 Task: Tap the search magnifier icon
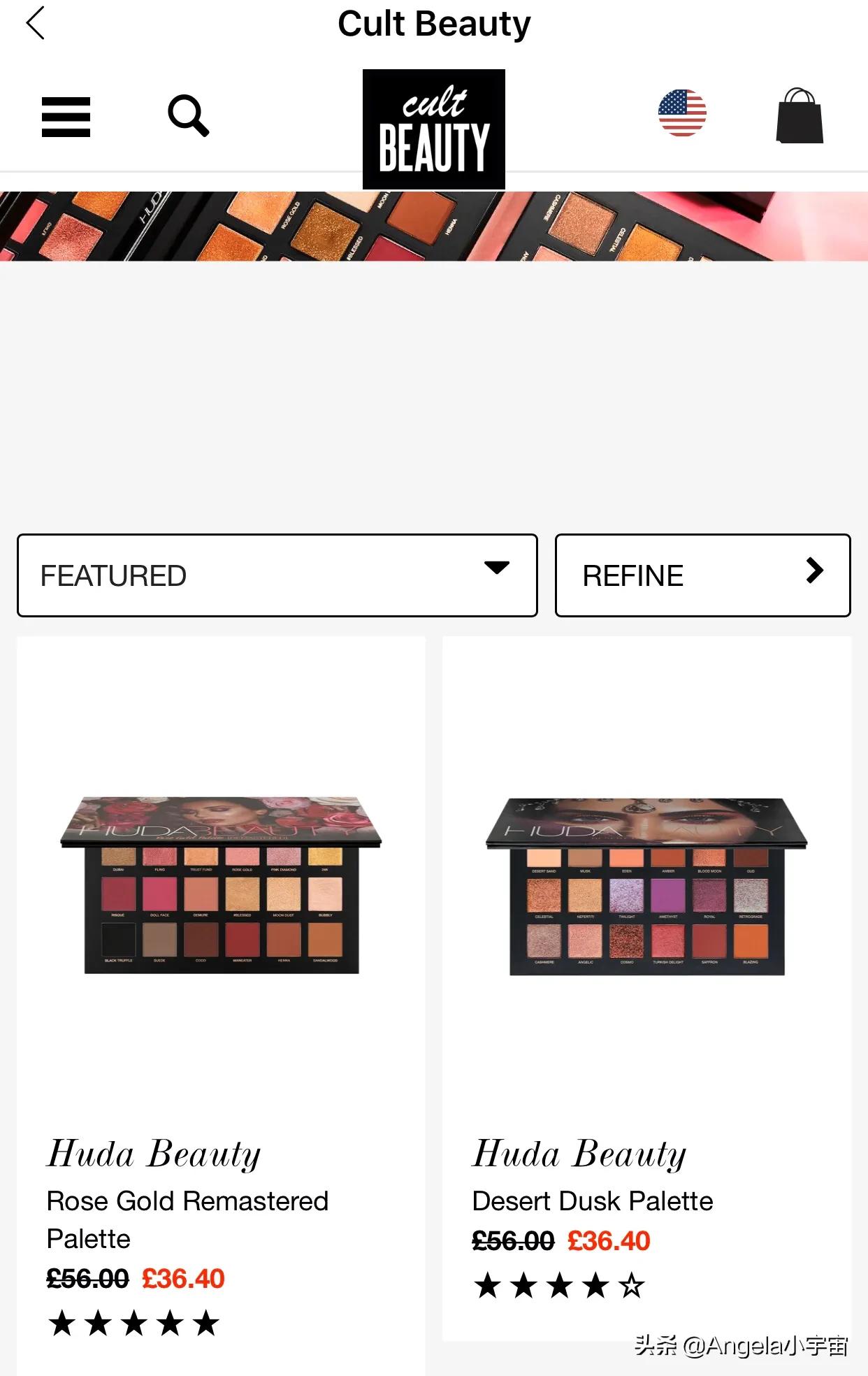(x=188, y=116)
